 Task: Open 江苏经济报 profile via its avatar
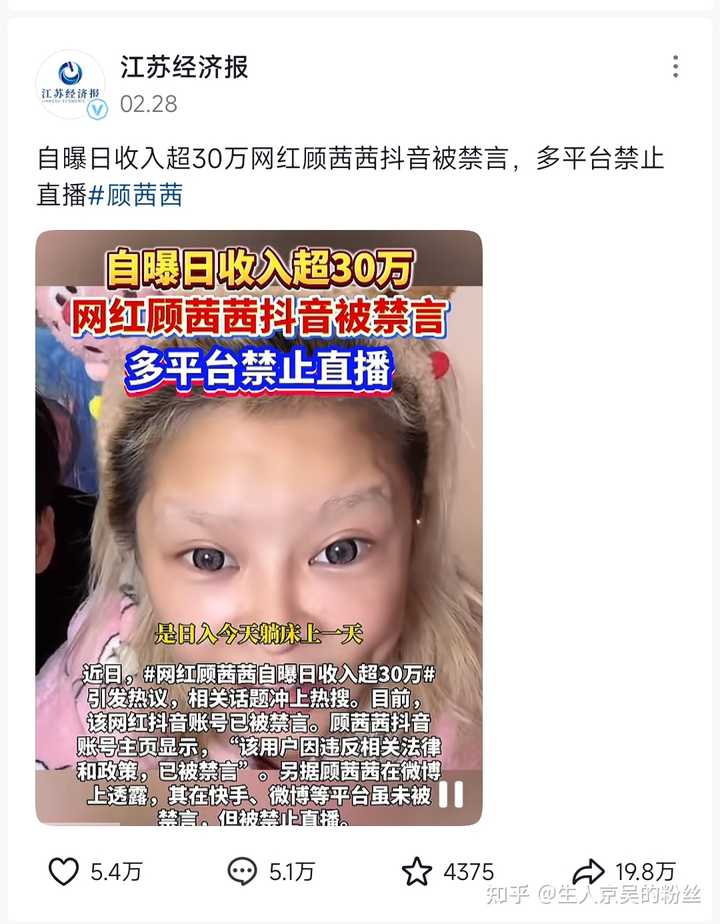click(70, 84)
